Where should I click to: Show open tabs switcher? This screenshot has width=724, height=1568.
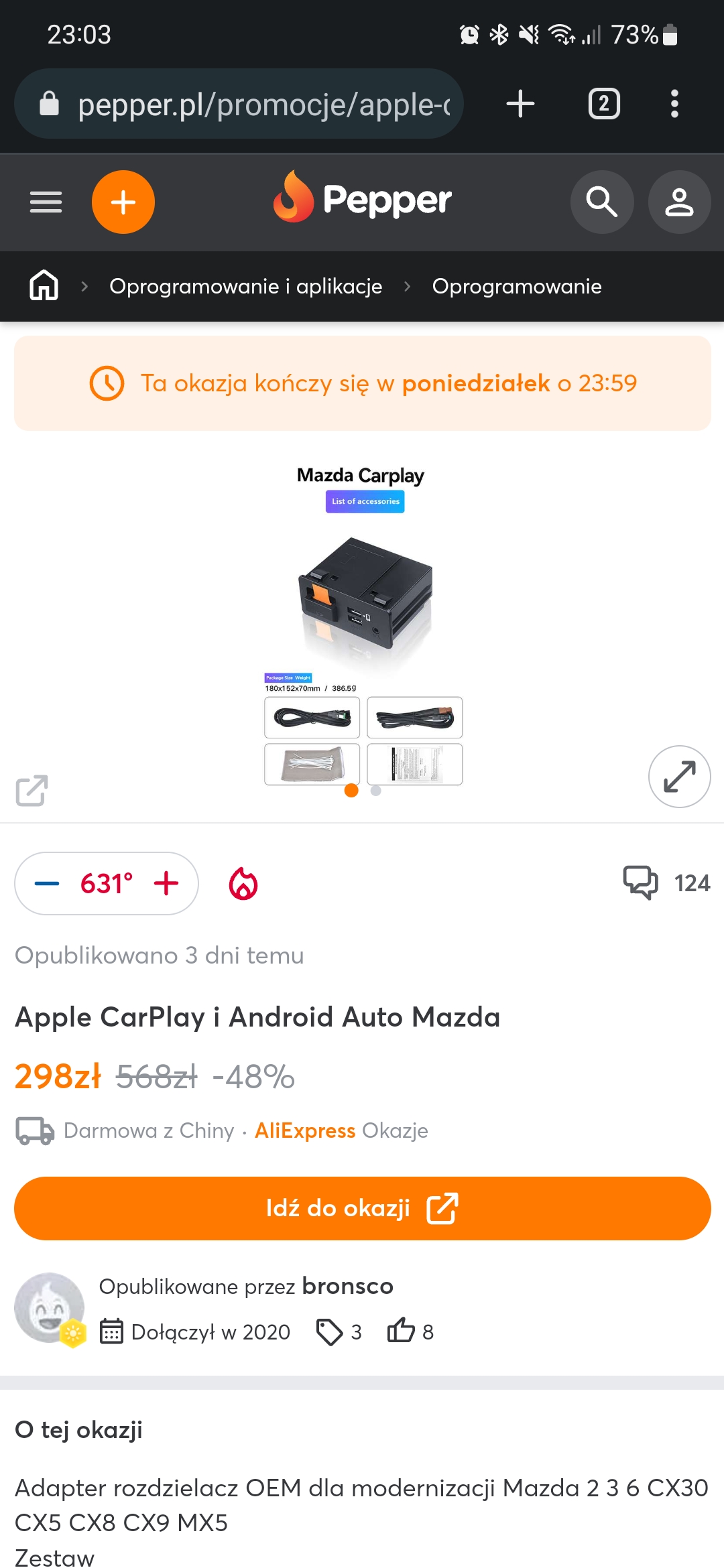tap(604, 104)
